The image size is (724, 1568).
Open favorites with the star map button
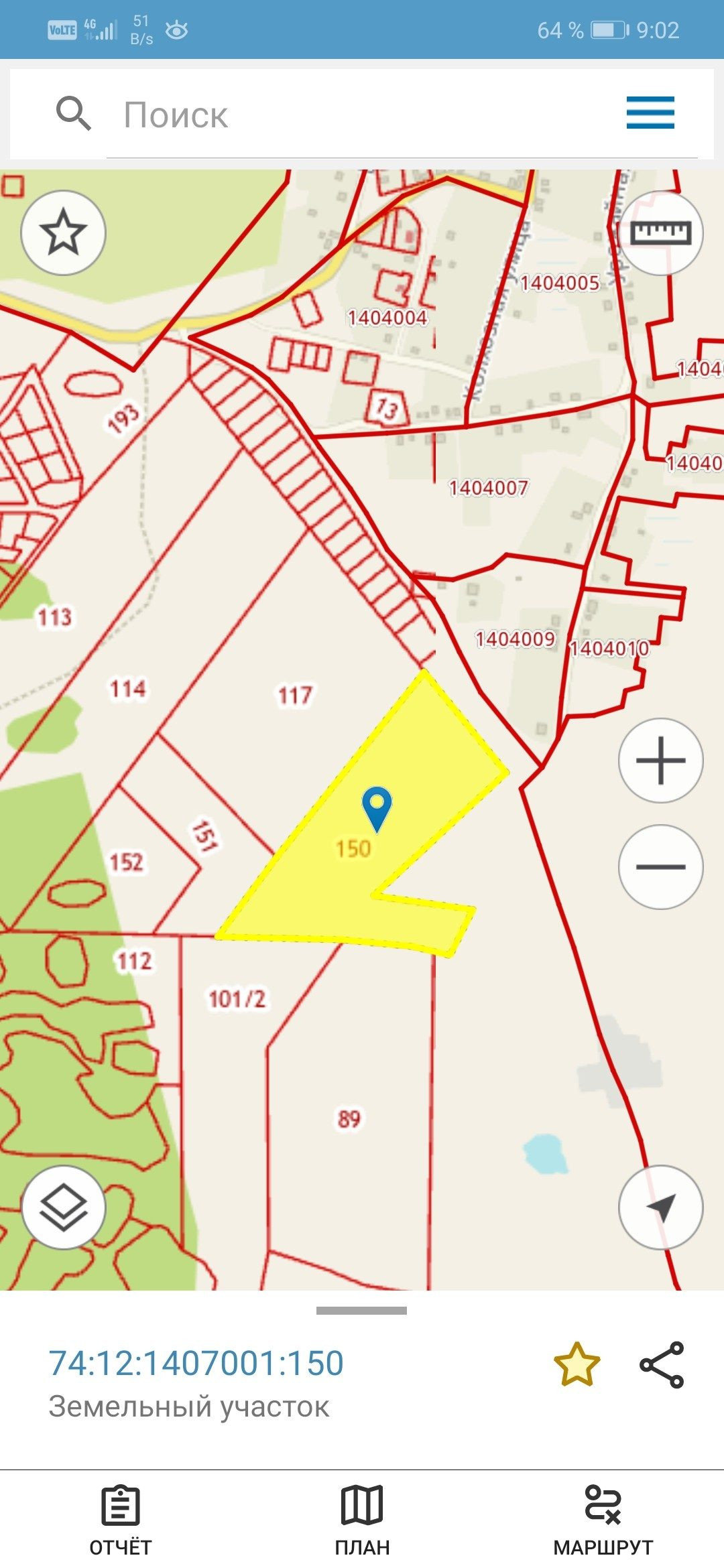point(64,233)
